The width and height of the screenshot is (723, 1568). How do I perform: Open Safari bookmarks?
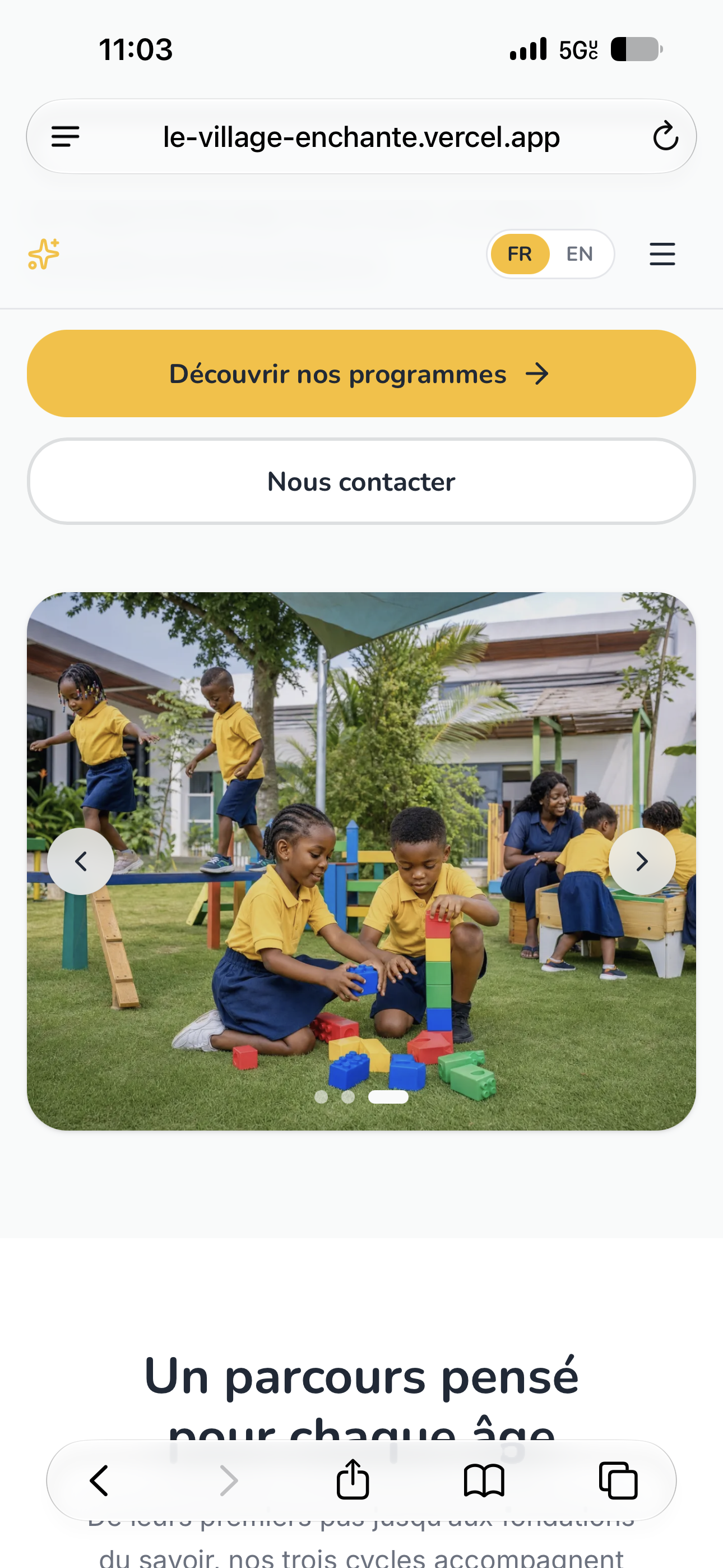484,1481
